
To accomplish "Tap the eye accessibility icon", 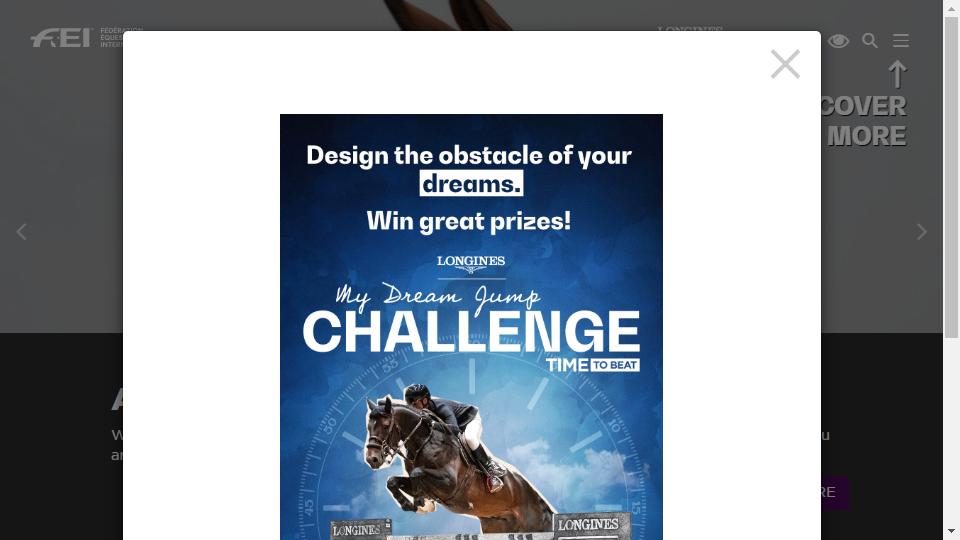I will click(838, 41).
